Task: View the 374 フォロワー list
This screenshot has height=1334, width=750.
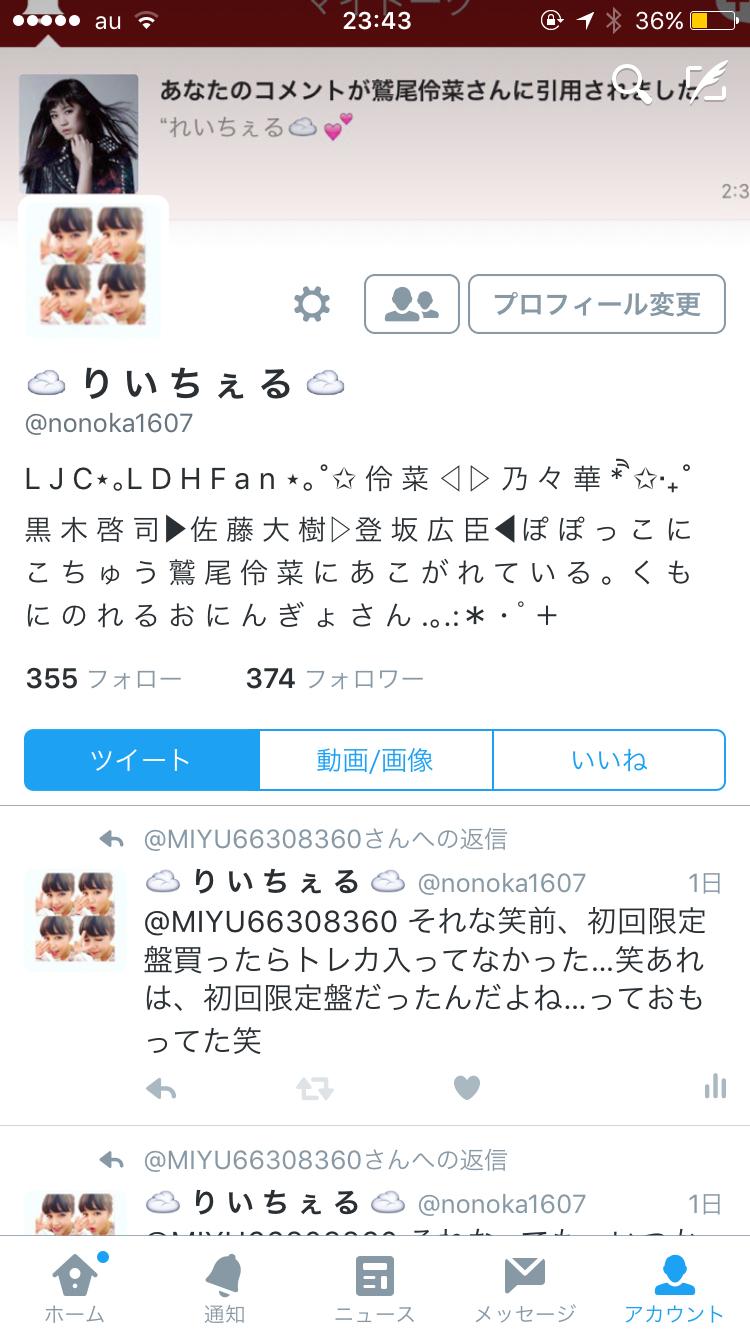Action: tap(334, 679)
